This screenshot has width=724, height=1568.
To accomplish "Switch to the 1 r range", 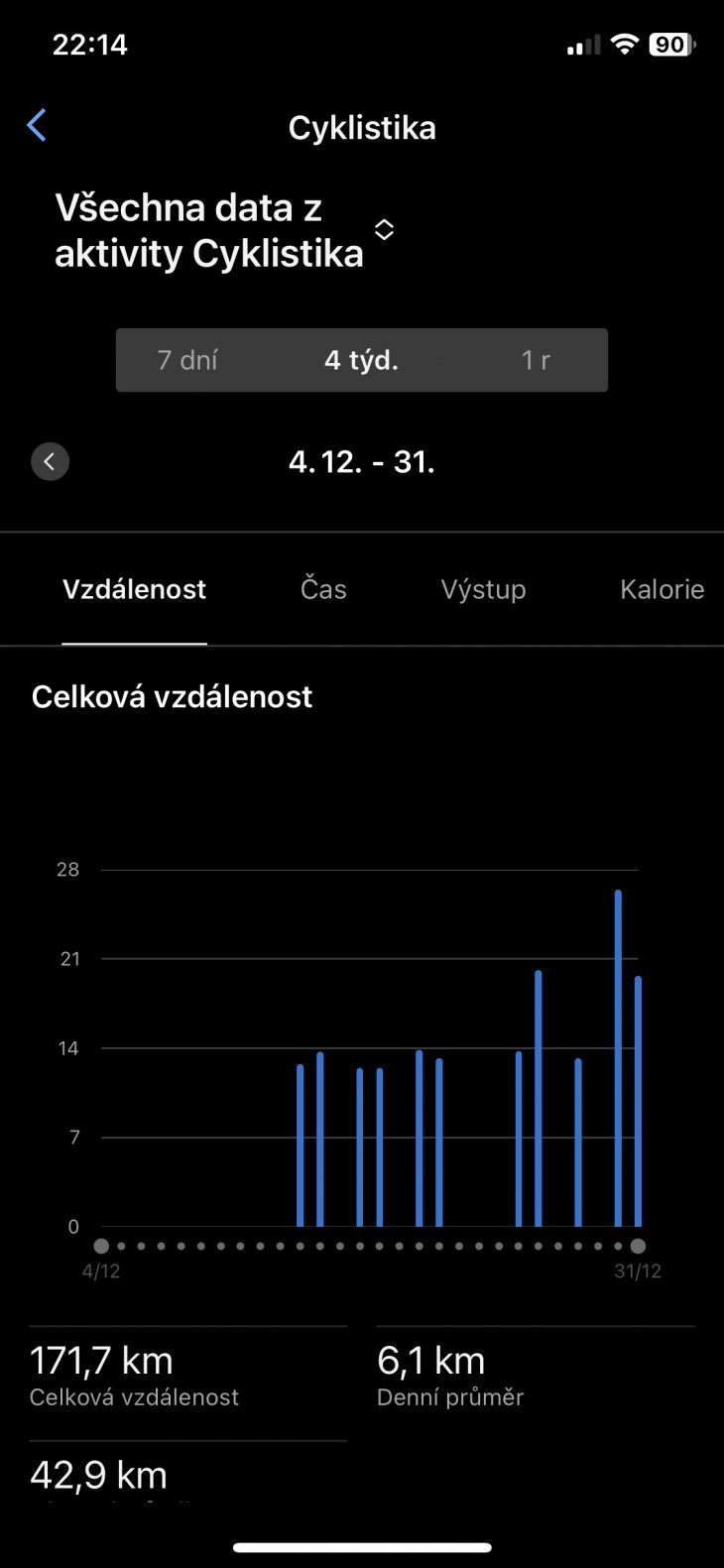I will (x=536, y=360).
